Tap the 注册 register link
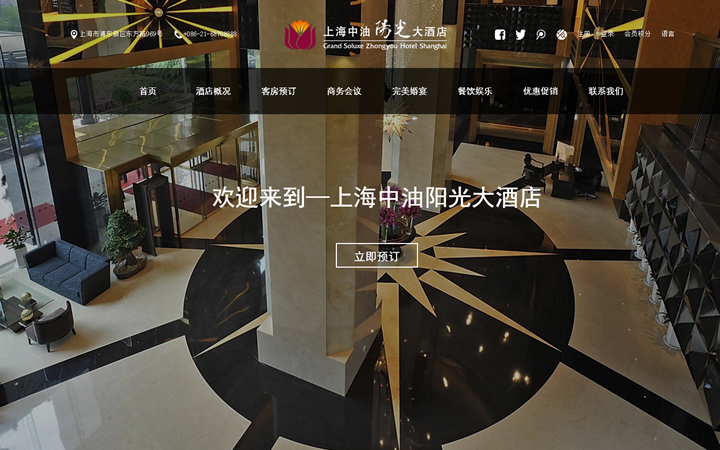This screenshot has height=450, width=720. click(x=584, y=34)
